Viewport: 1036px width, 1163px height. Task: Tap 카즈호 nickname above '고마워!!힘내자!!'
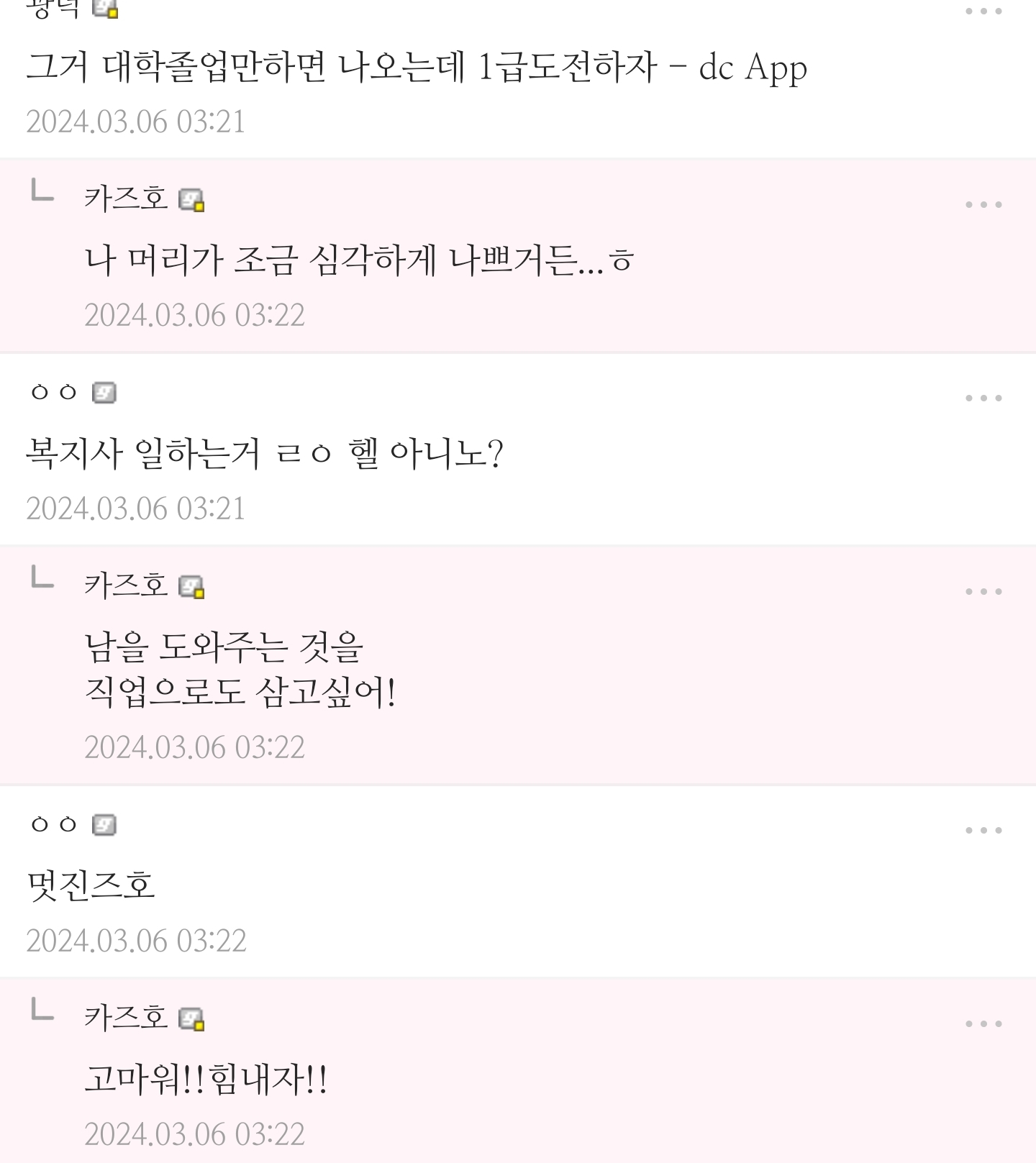coord(126,1018)
